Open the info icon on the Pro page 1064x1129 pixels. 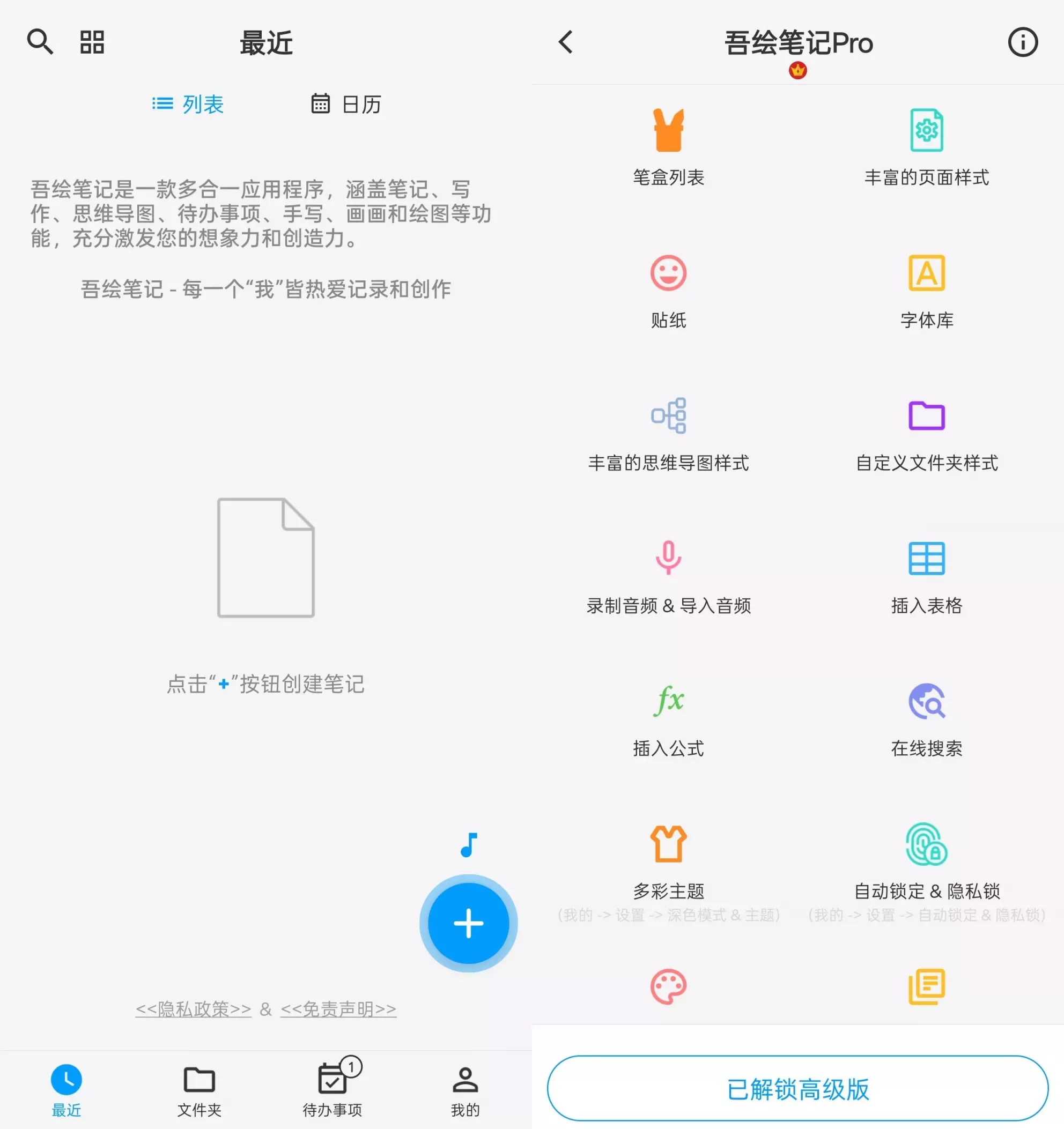click(x=1023, y=42)
